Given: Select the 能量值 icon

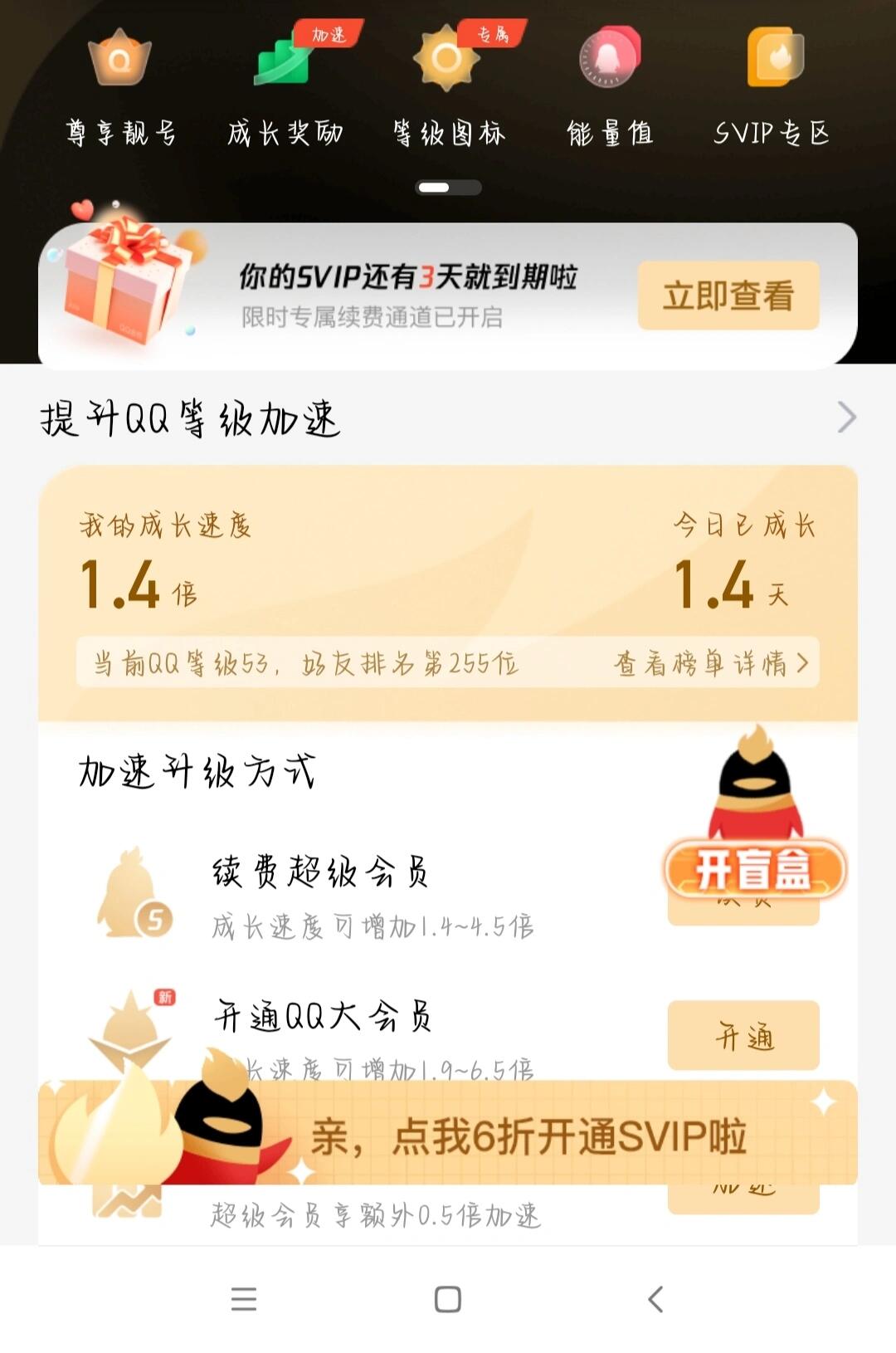Looking at the screenshot, I should (x=610, y=58).
